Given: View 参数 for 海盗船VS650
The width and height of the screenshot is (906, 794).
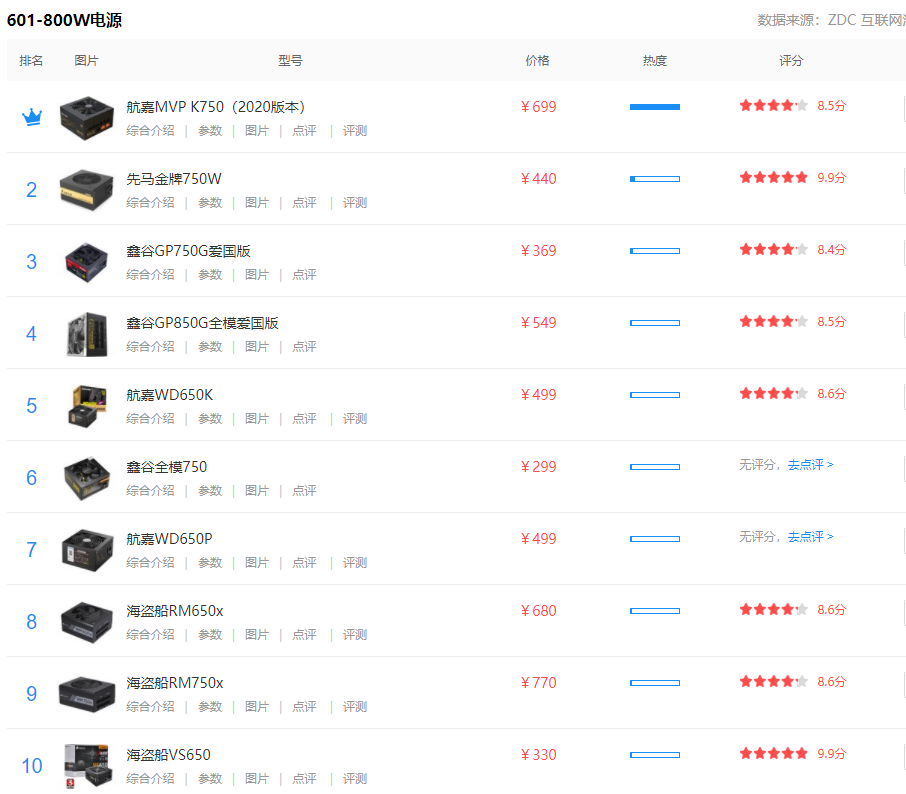Looking at the screenshot, I should pos(210,779).
